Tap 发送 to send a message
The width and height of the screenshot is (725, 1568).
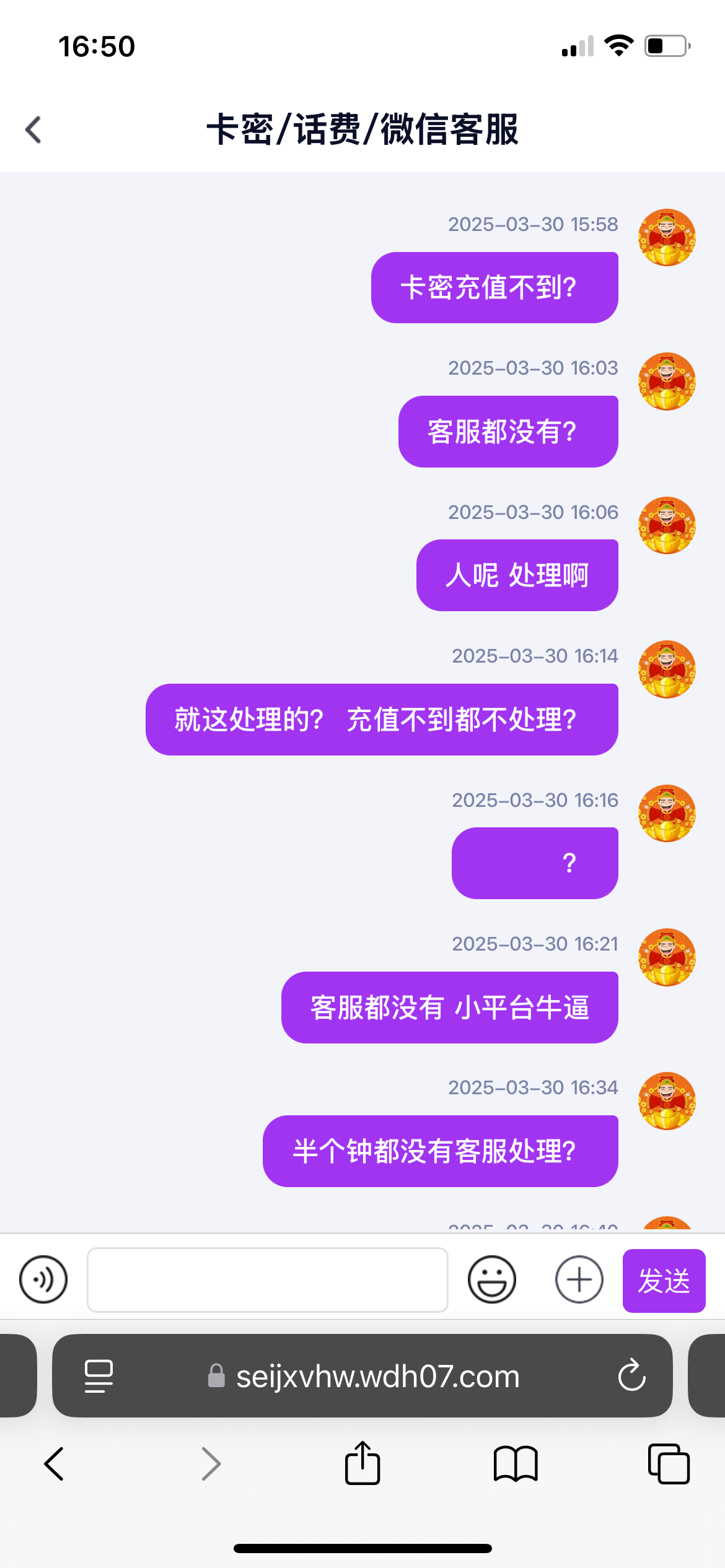[664, 1281]
